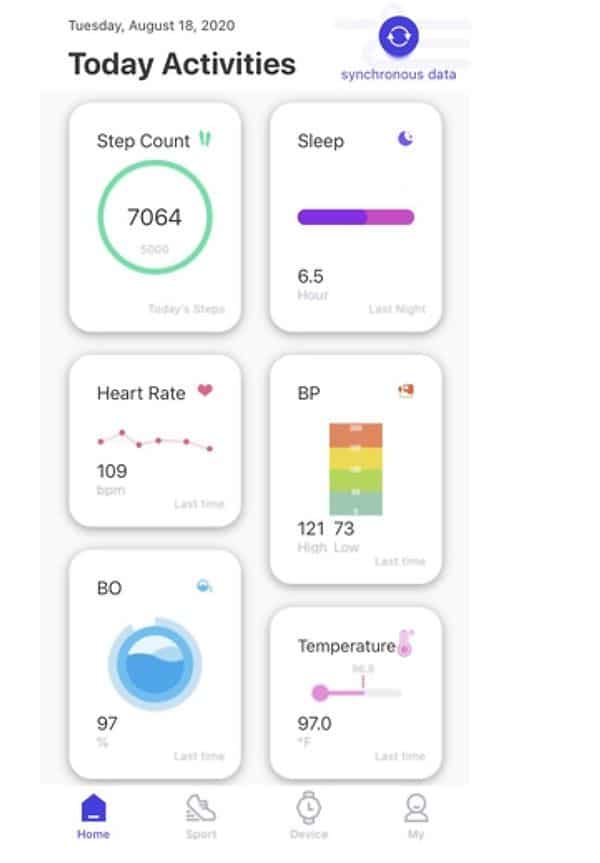Open the BO blood oxygen card

coord(155,663)
